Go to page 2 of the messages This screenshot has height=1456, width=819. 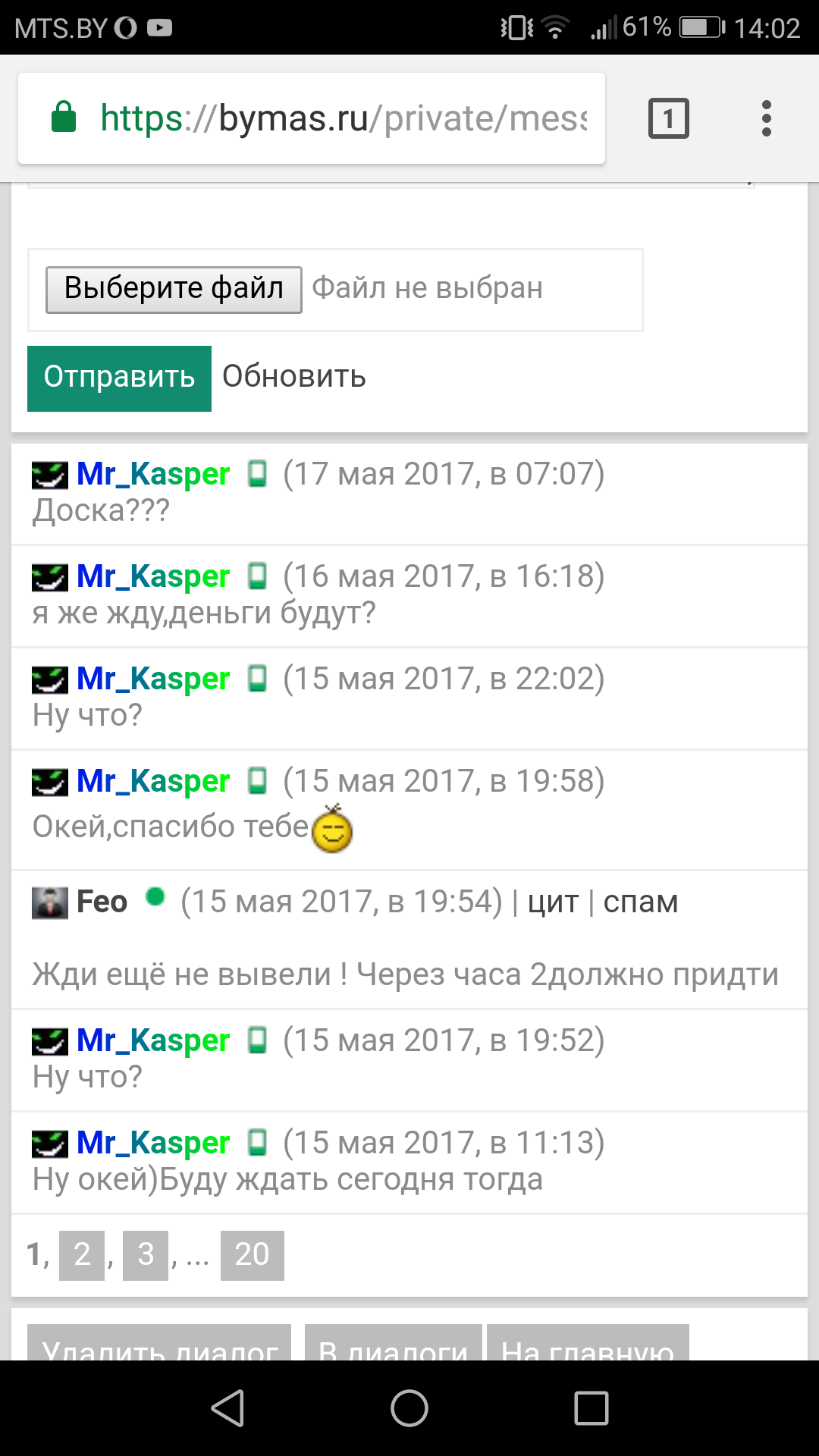point(82,1255)
